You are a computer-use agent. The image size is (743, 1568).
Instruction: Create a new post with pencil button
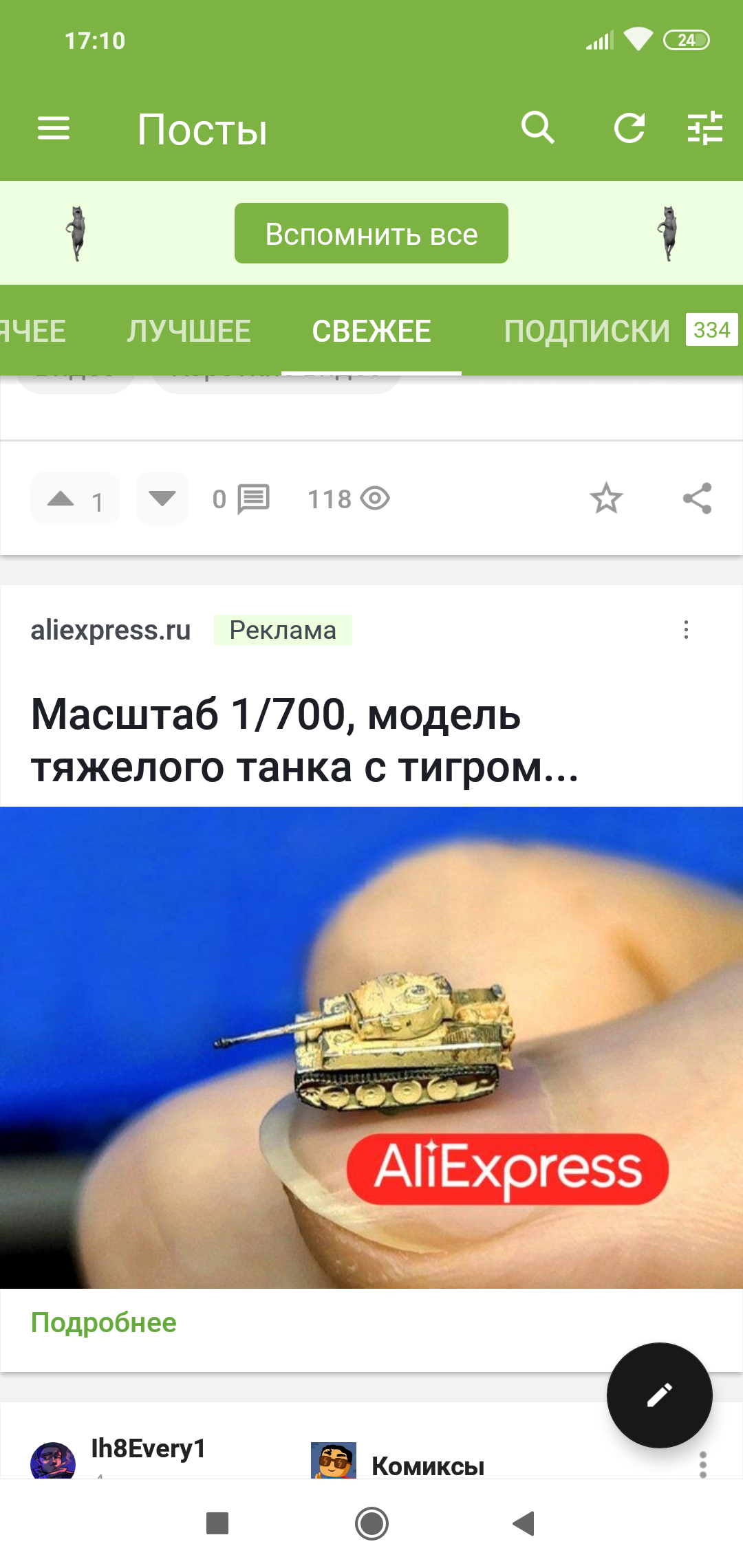point(659,1395)
